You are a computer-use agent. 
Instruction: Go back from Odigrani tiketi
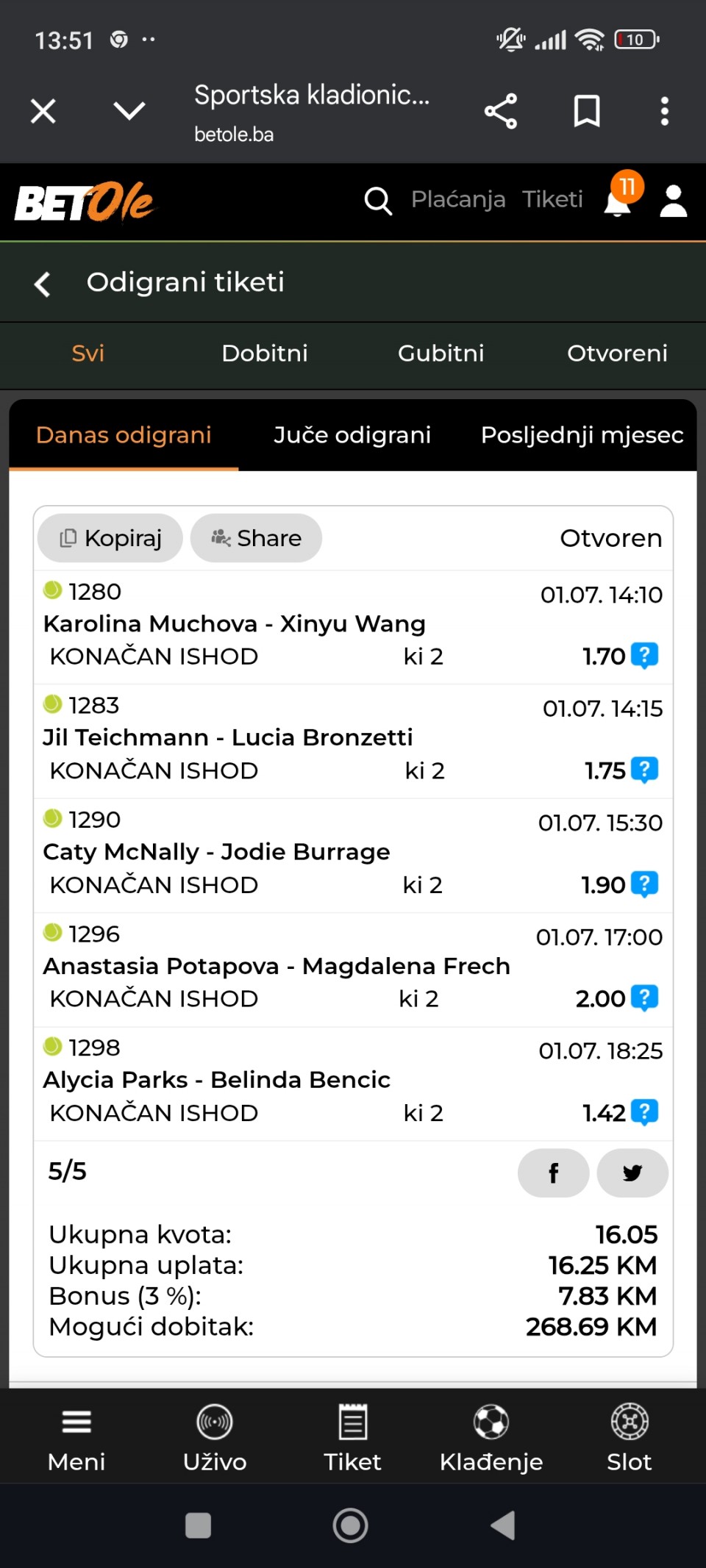coord(43,284)
